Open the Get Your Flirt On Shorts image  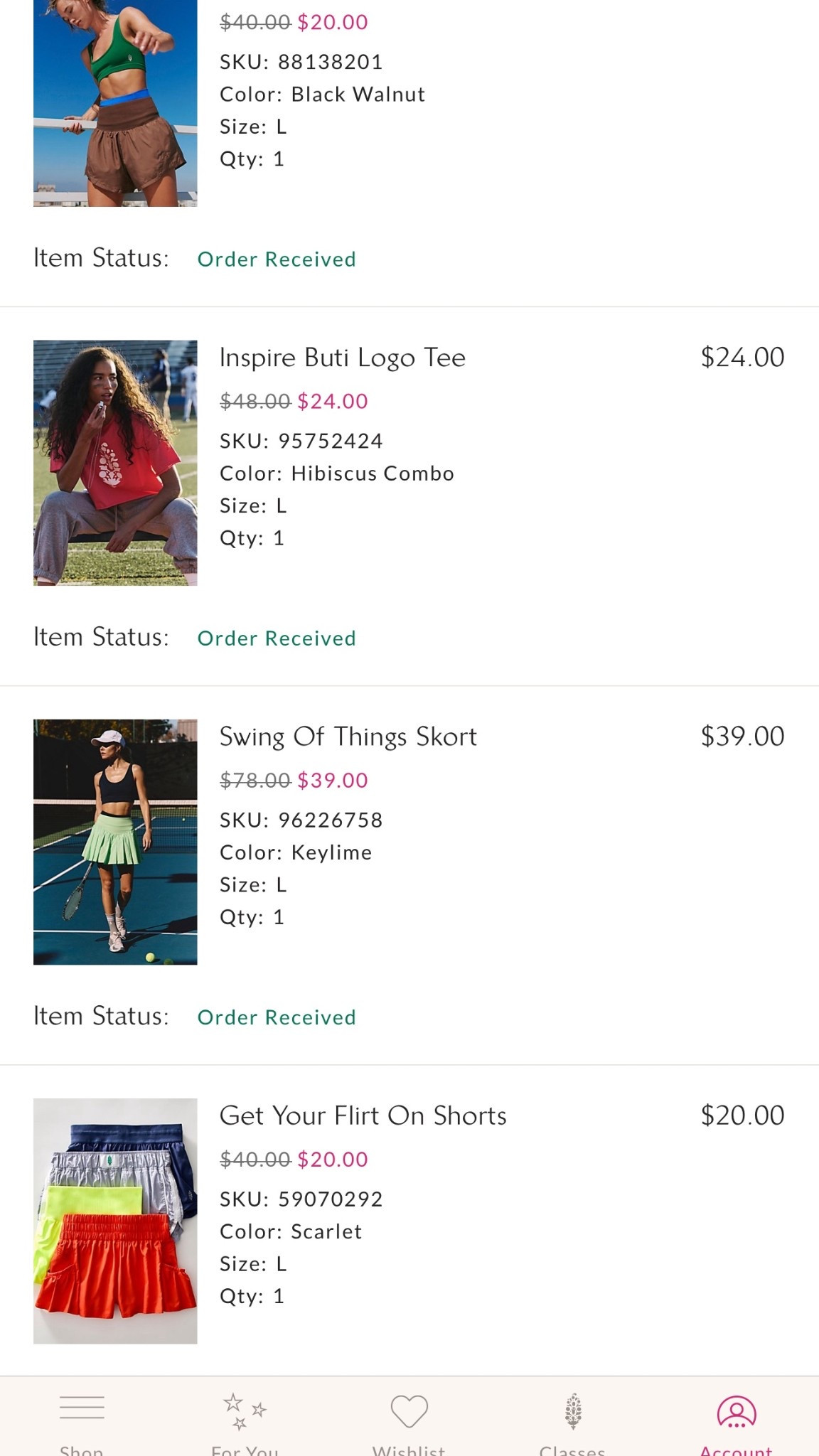click(x=115, y=1221)
